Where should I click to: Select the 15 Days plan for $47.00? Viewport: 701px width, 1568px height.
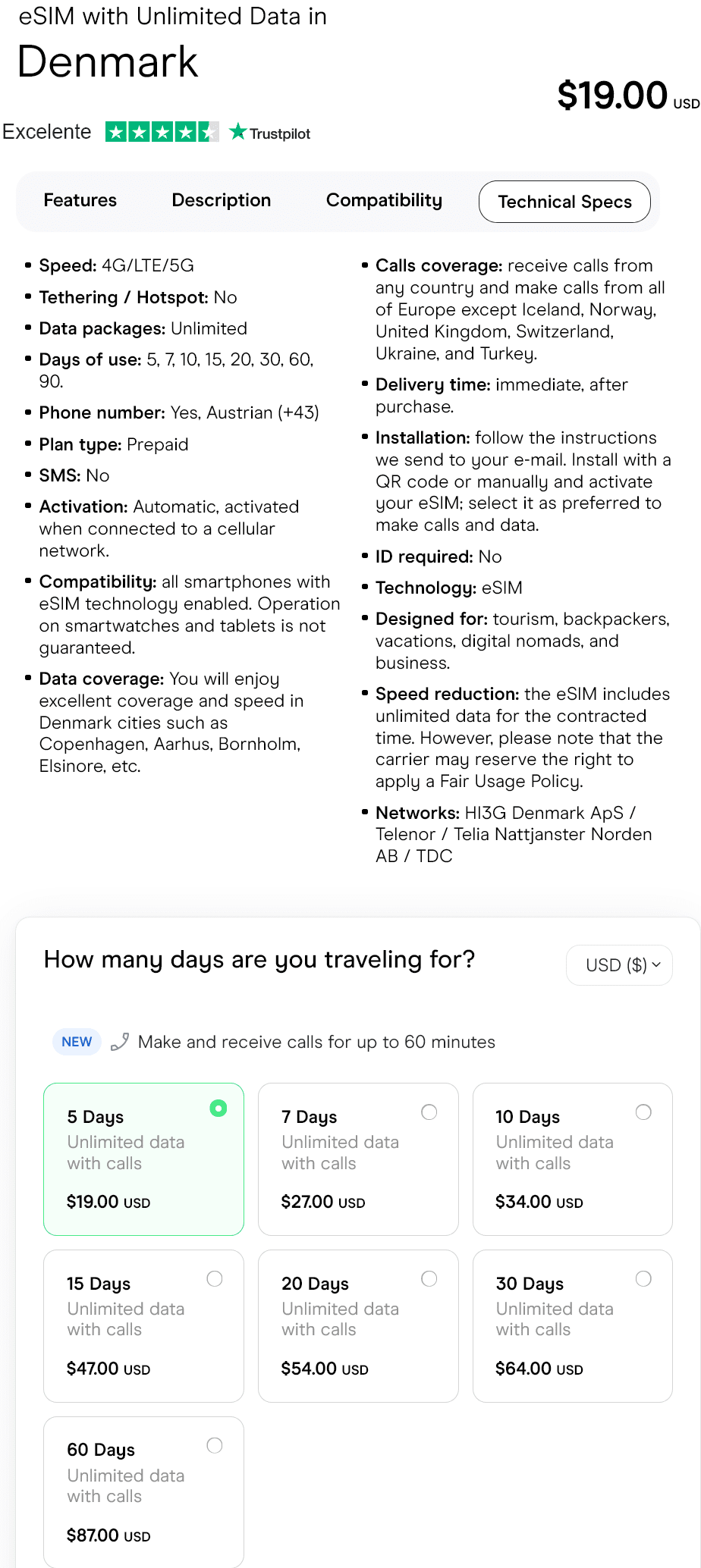[x=143, y=1325]
